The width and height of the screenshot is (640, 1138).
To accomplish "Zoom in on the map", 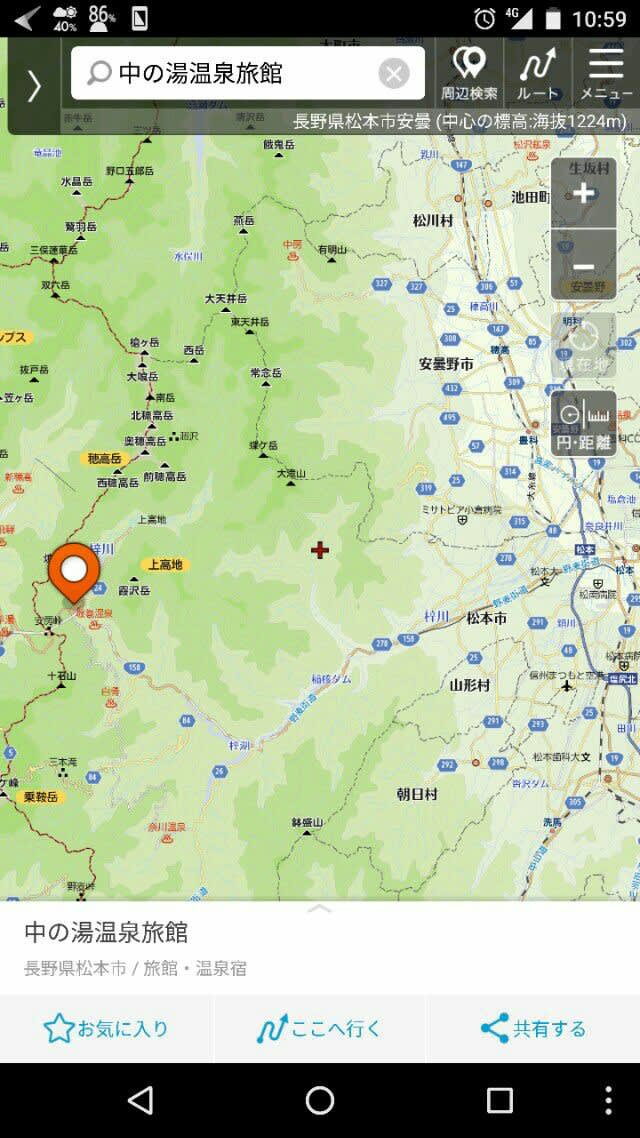I will pos(584,194).
